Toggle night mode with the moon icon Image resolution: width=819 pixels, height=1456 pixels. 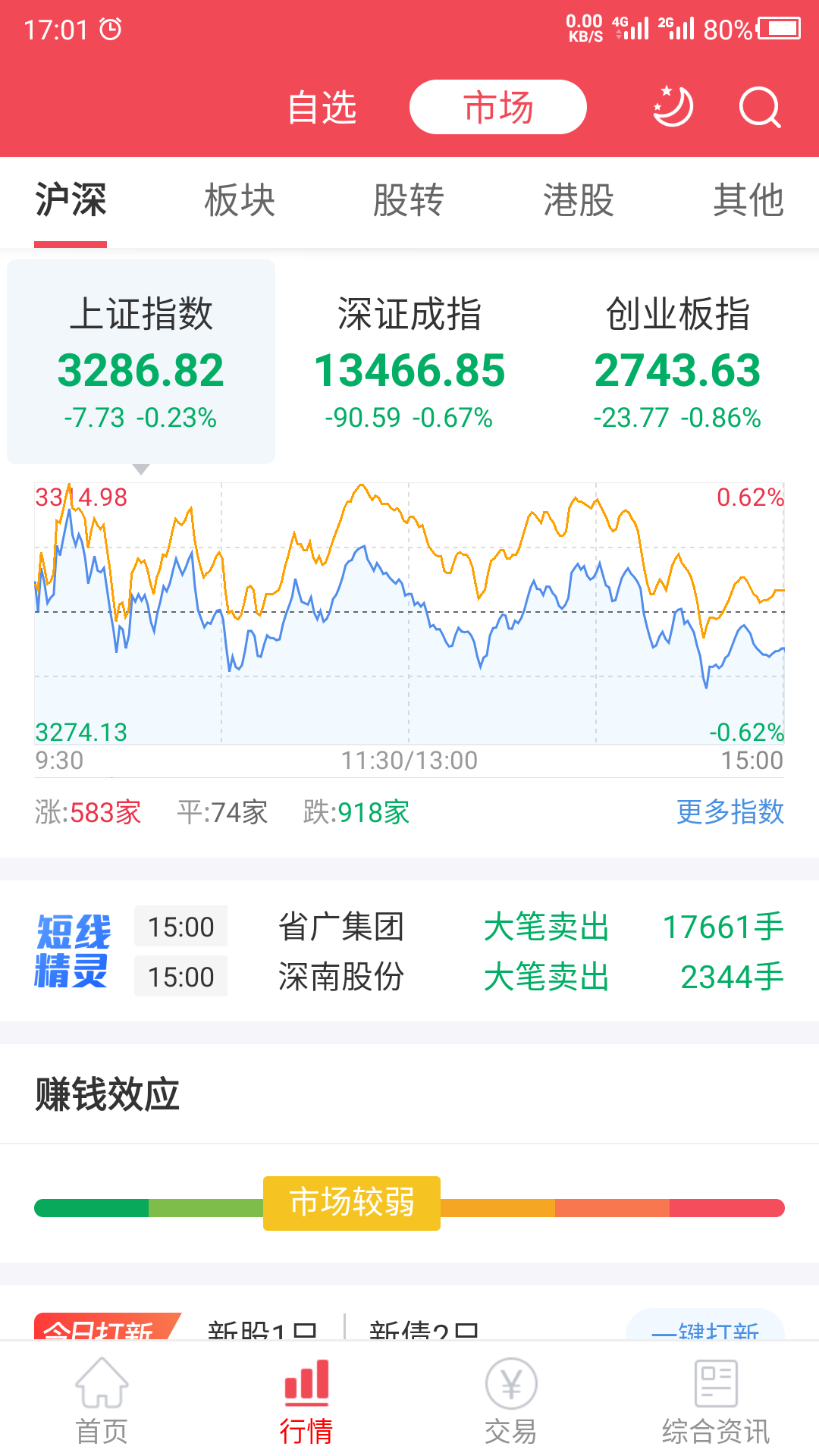(x=673, y=107)
